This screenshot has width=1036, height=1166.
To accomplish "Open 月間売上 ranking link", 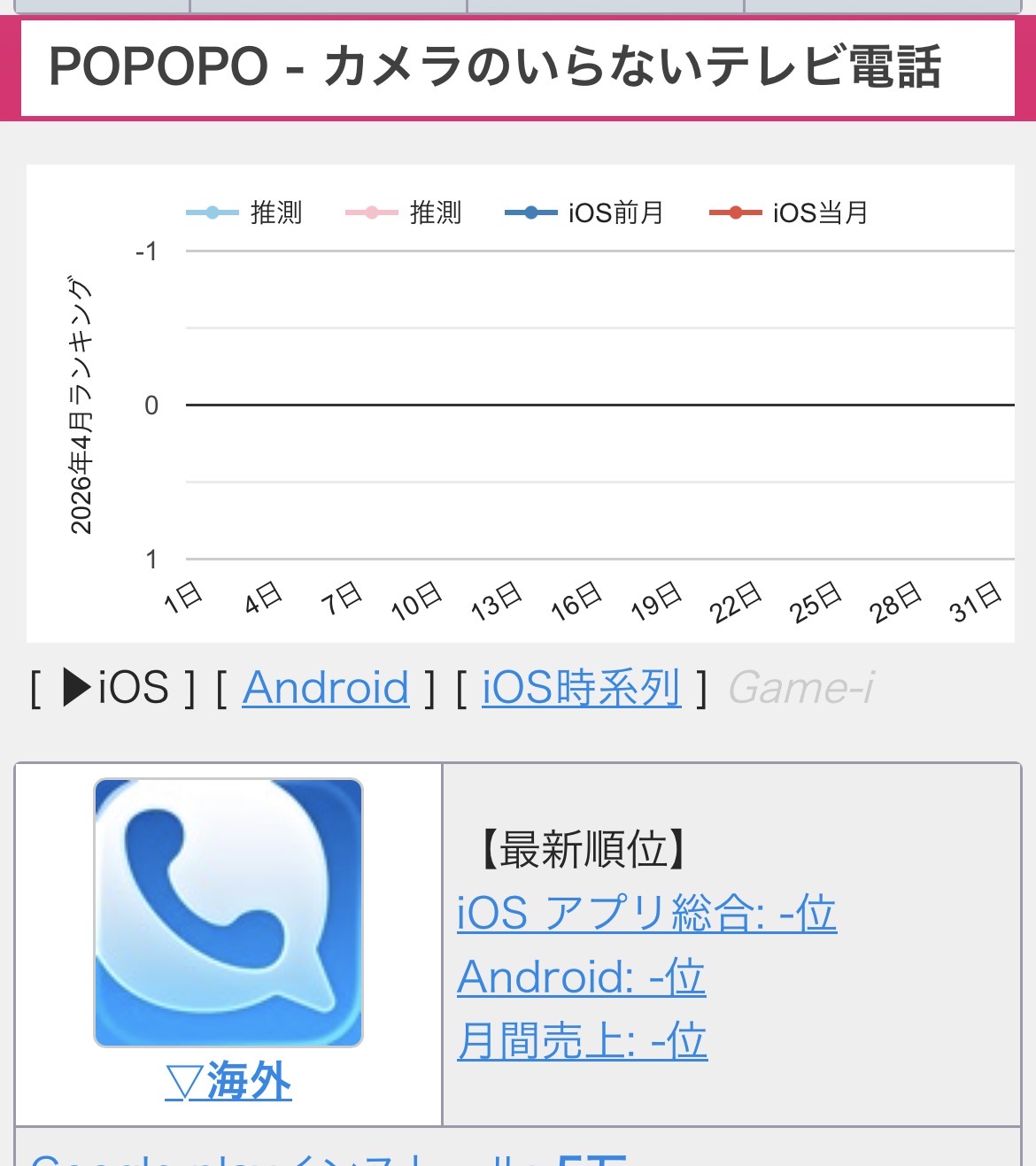I will point(582,1041).
